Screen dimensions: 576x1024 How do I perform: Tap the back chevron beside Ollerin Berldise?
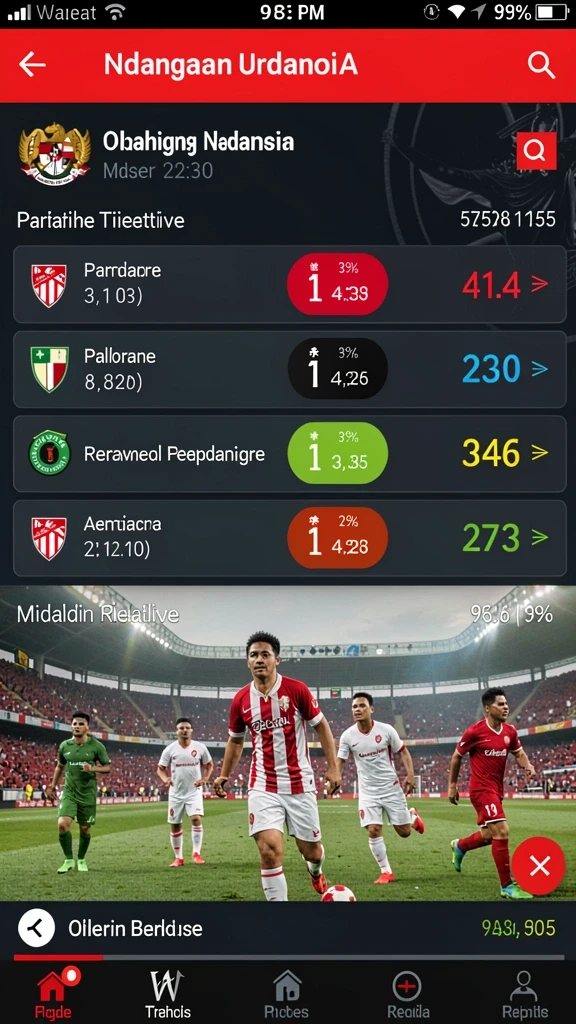pyautogui.click(x=37, y=928)
